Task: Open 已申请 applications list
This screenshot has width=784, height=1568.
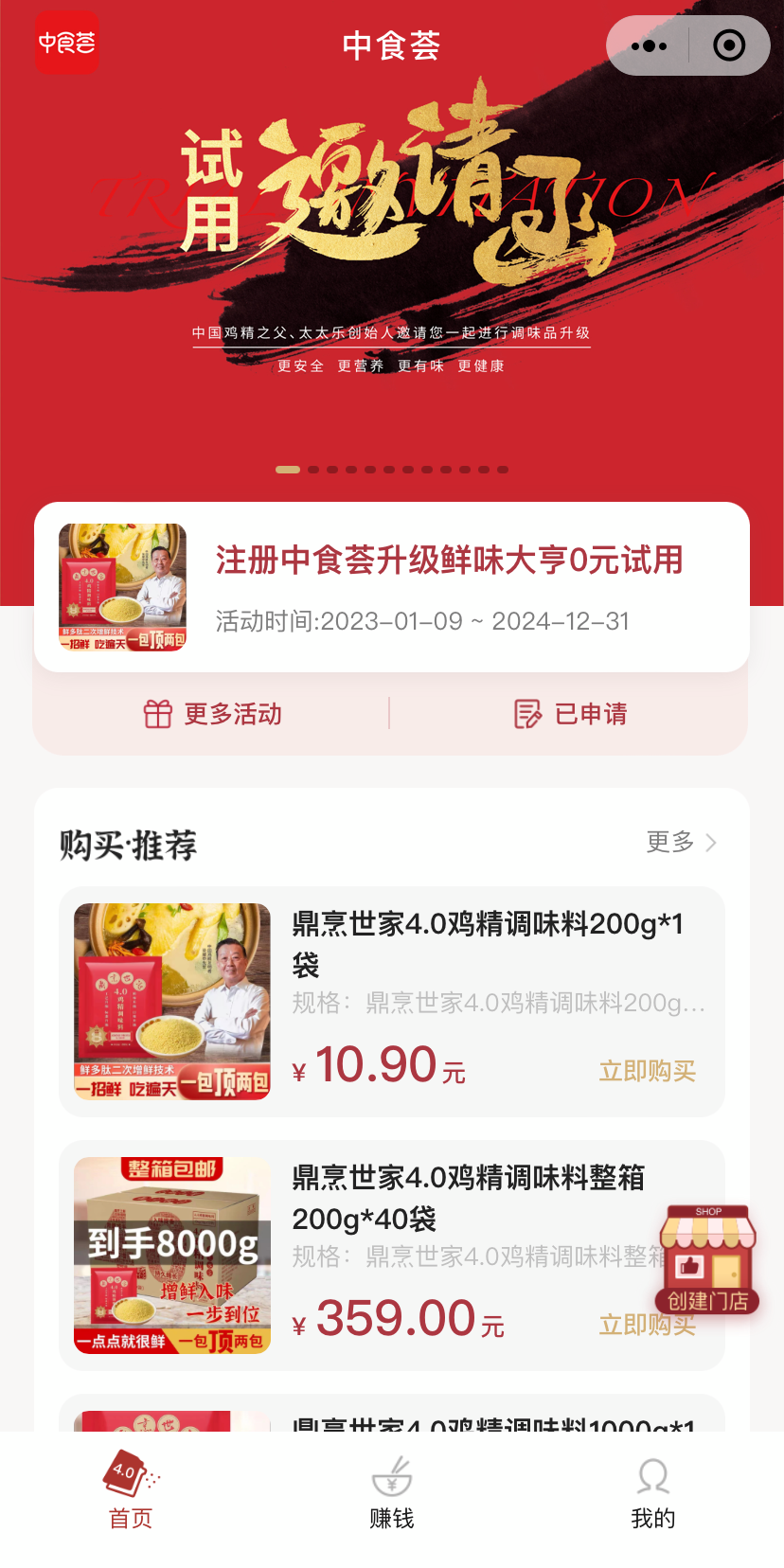Action: (x=570, y=714)
